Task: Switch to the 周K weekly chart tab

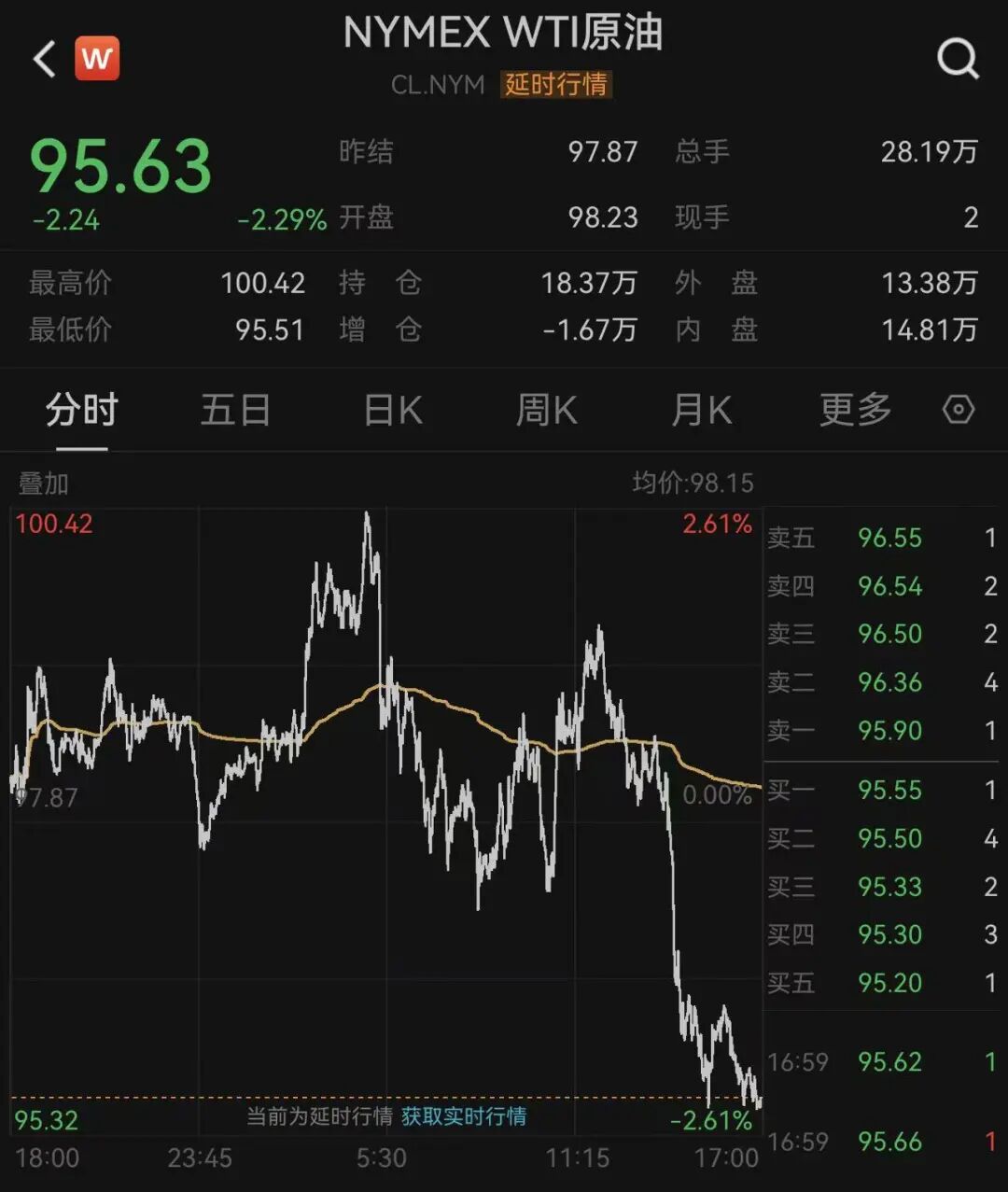Action: pyautogui.click(x=546, y=410)
